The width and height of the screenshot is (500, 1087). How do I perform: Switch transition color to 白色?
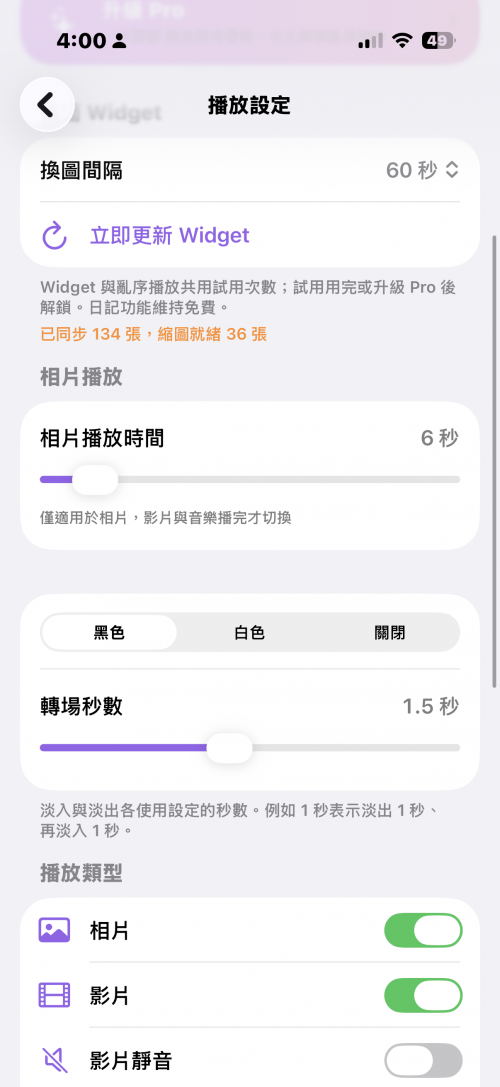pos(250,632)
